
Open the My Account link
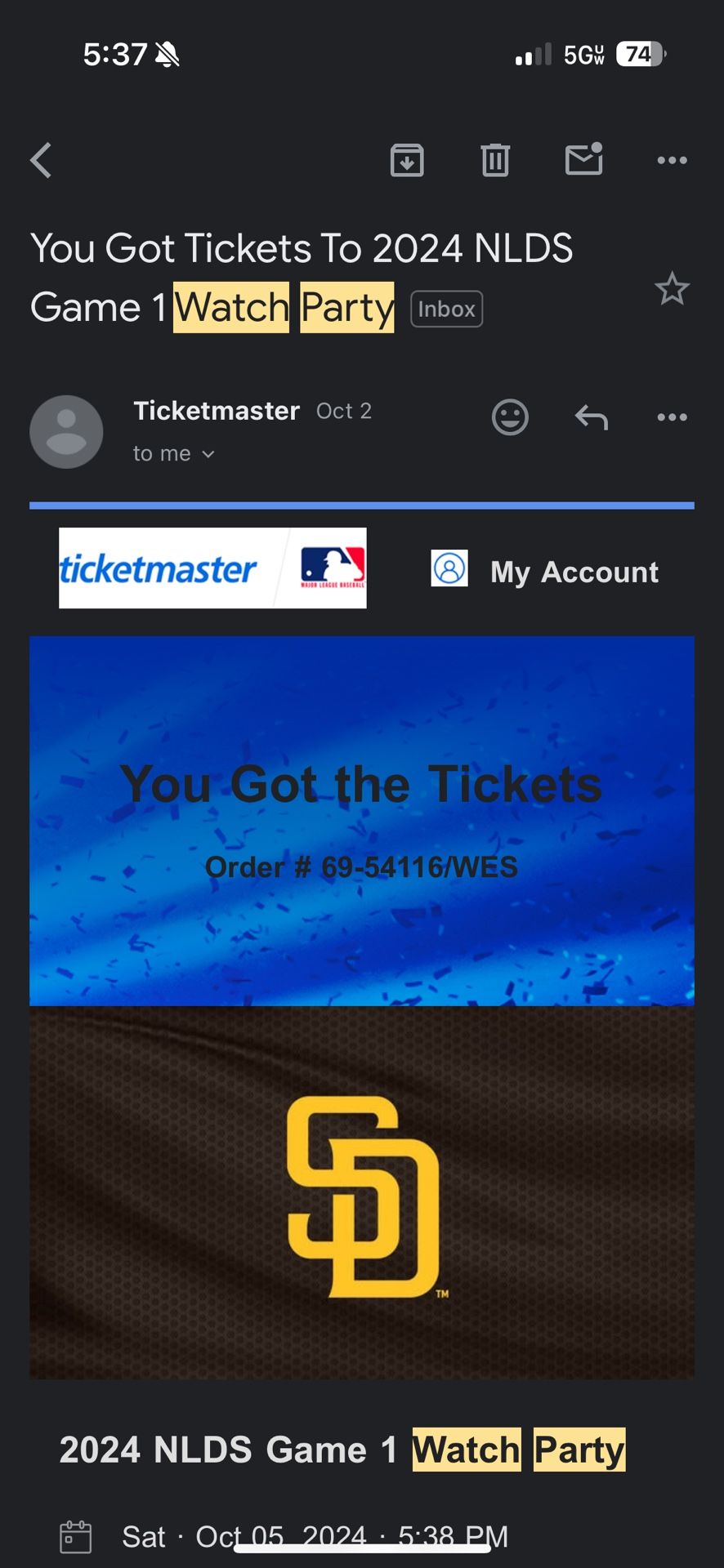pyautogui.click(x=545, y=572)
